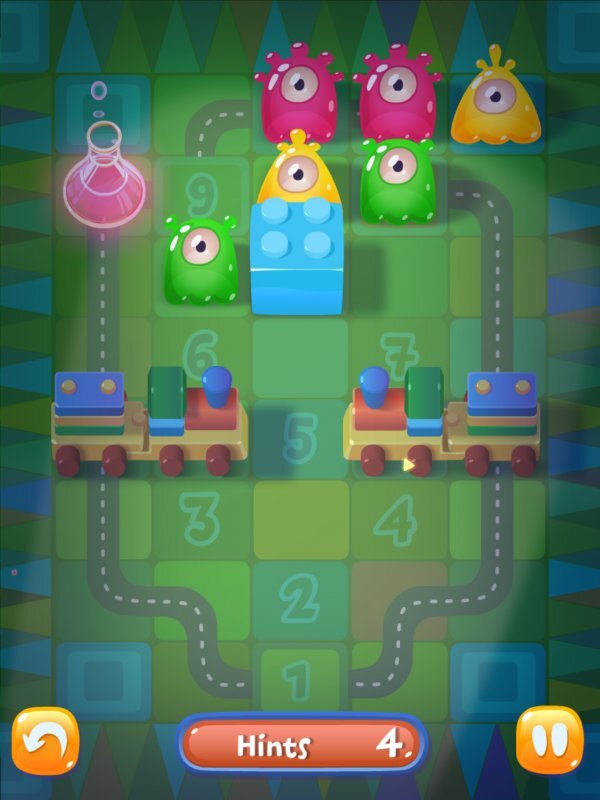The height and width of the screenshot is (800, 600).
Task: Pause the game
Action: pyautogui.click(x=549, y=741)
